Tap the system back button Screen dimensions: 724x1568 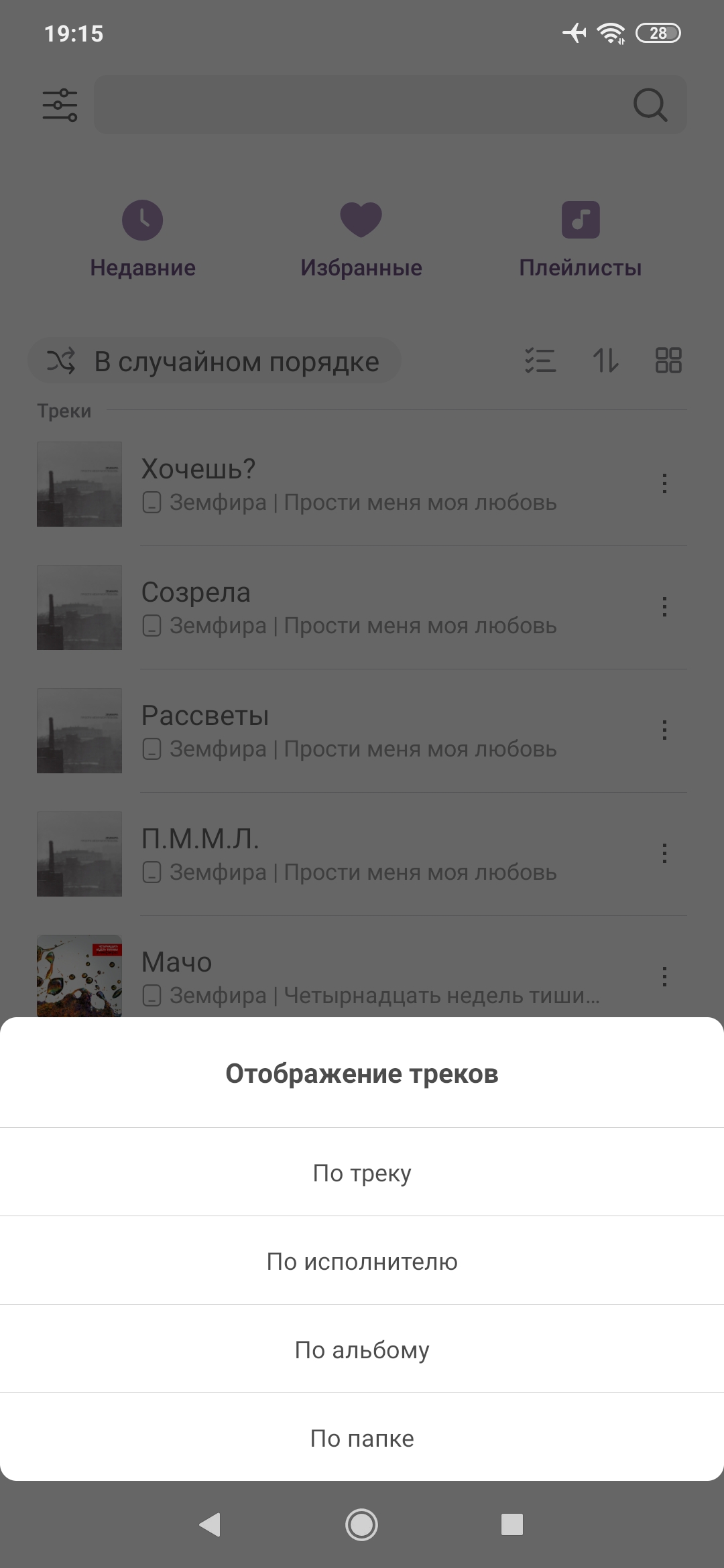point(210,1524)
